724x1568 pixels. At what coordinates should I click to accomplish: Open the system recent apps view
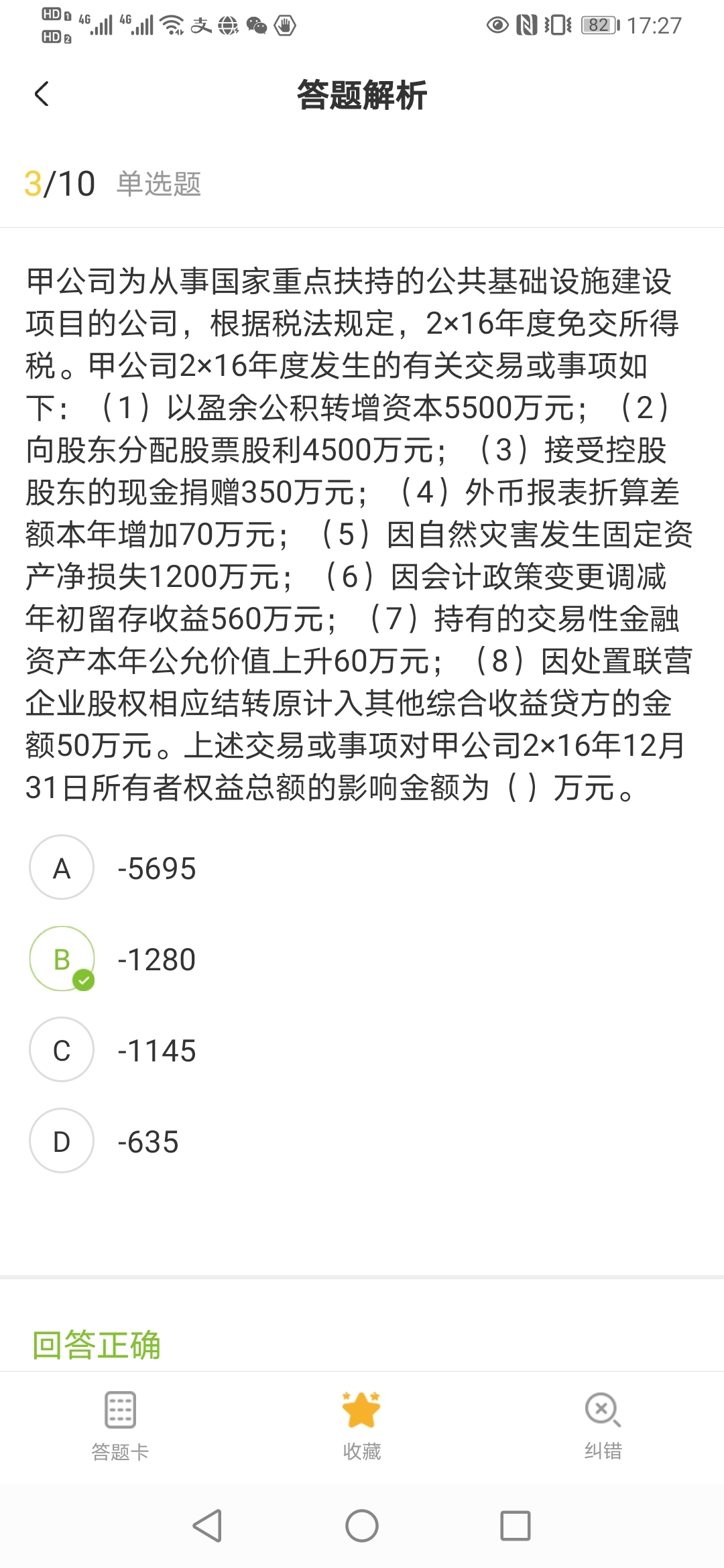516,1526
